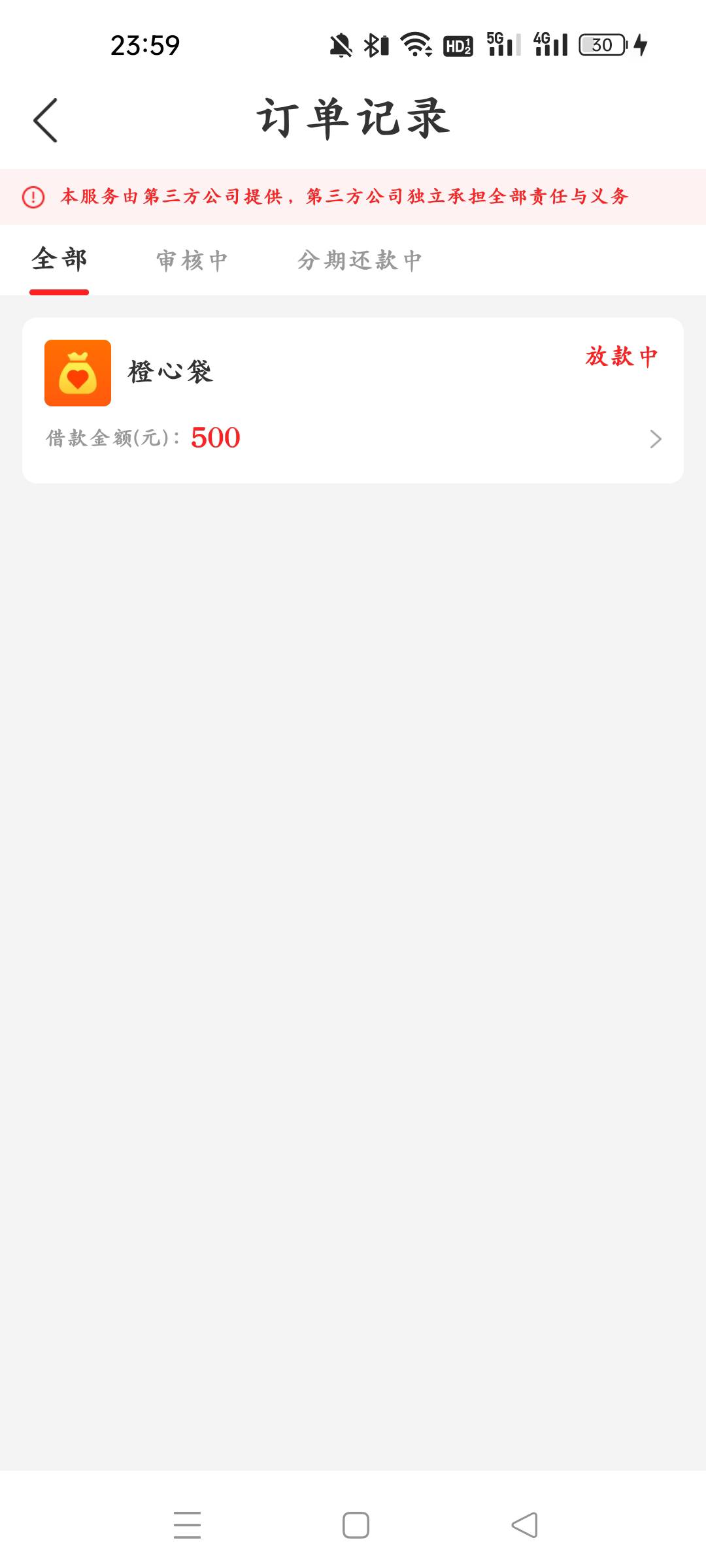Switch to the 分期还款中 tab
Image resolution: width=706 pixels, height=1568 pixels.
point(360,260)
